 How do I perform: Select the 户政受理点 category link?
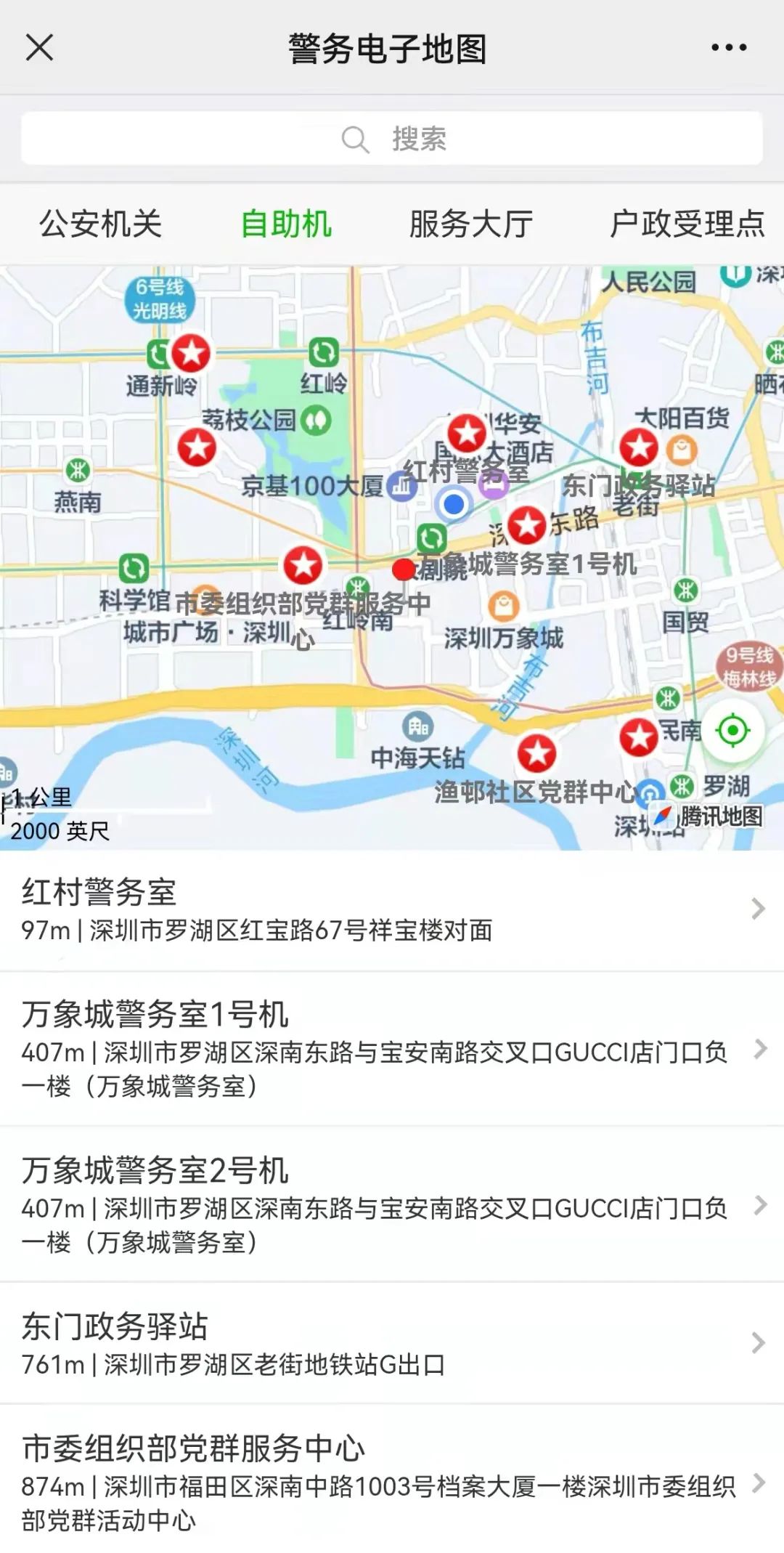point(685,223)
